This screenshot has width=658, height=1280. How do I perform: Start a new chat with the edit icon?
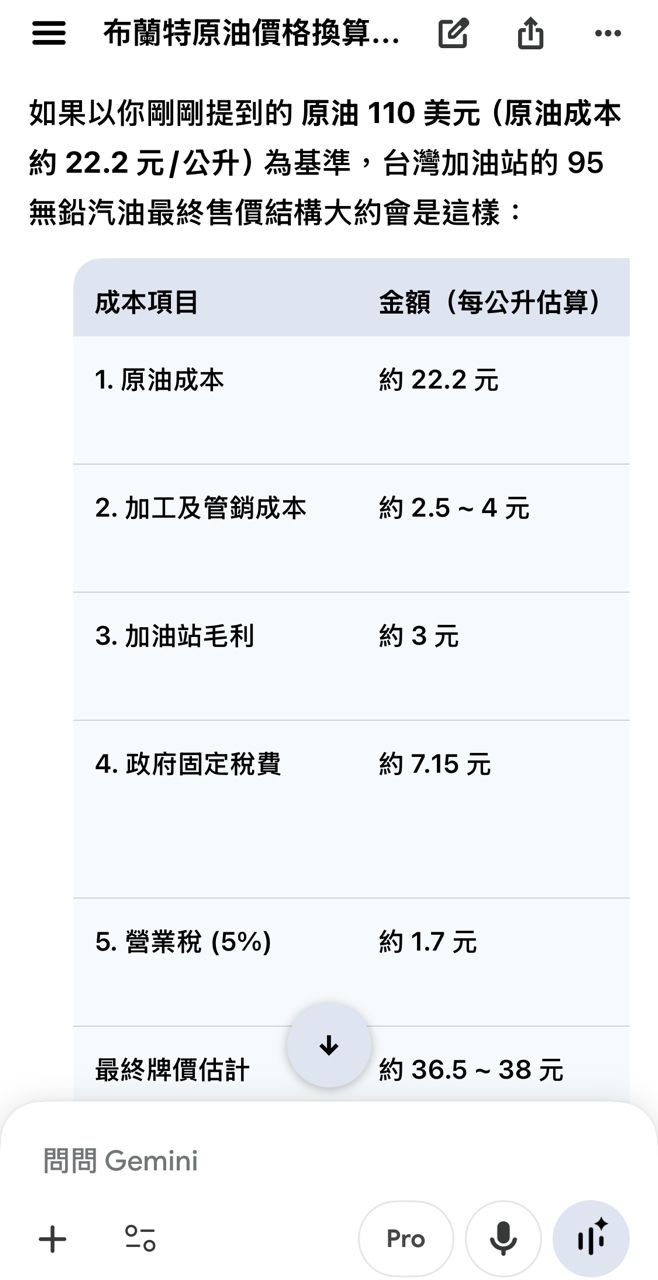pyautogui.click(x=453, y=34)
